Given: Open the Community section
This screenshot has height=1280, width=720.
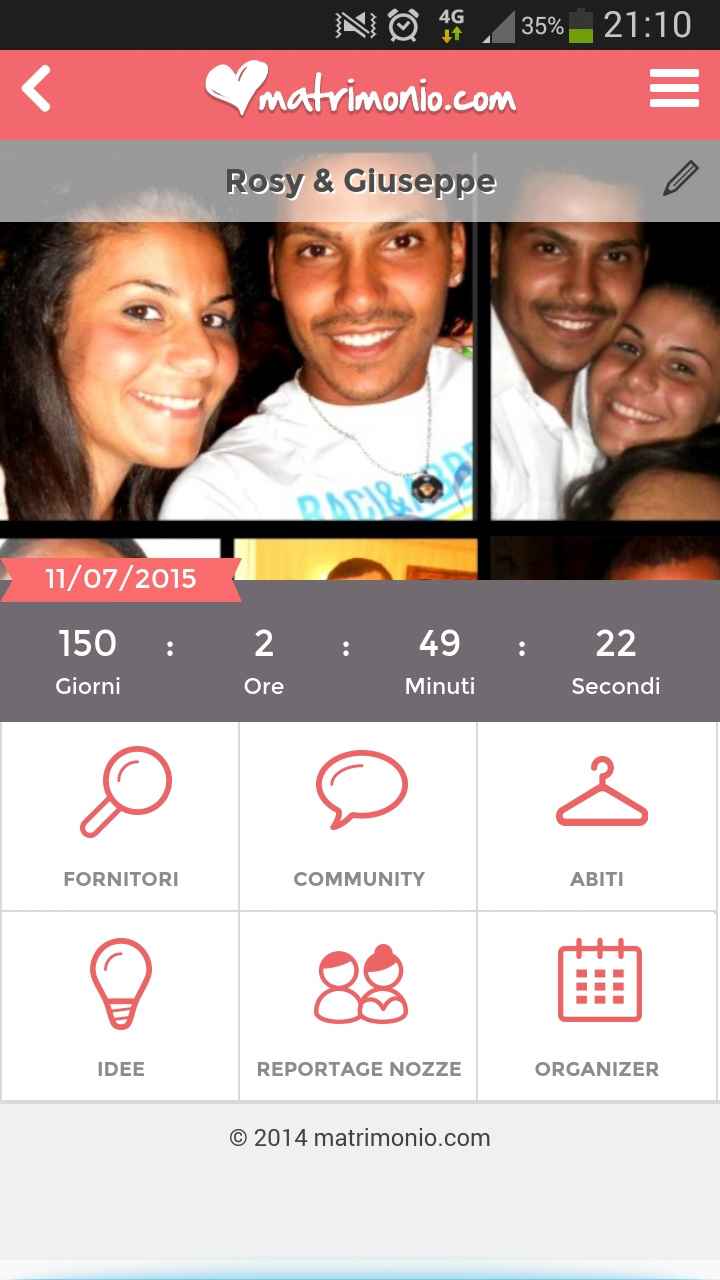Looking at the screenshot, I should click(x=359, y=816).
